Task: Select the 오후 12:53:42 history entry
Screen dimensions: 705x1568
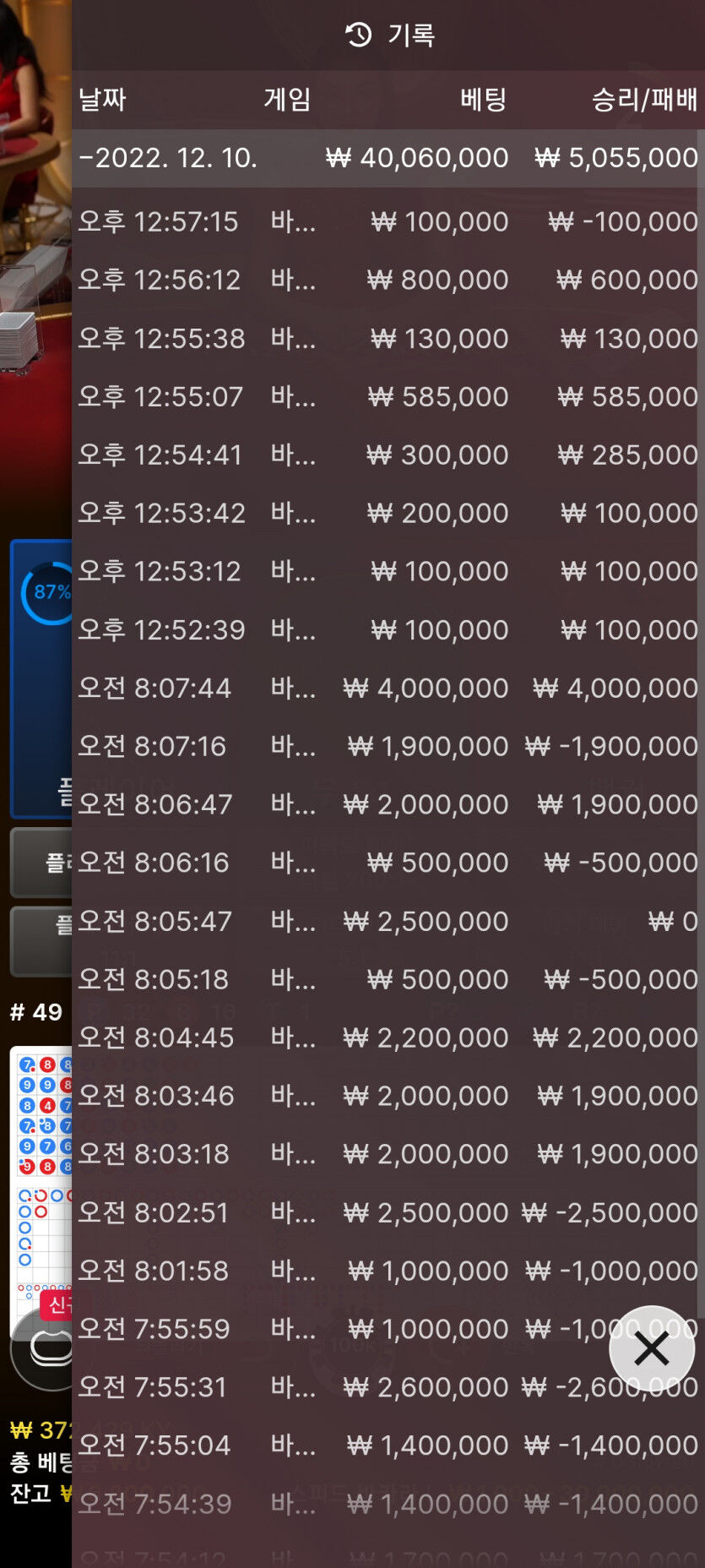Action: (388, 513)
